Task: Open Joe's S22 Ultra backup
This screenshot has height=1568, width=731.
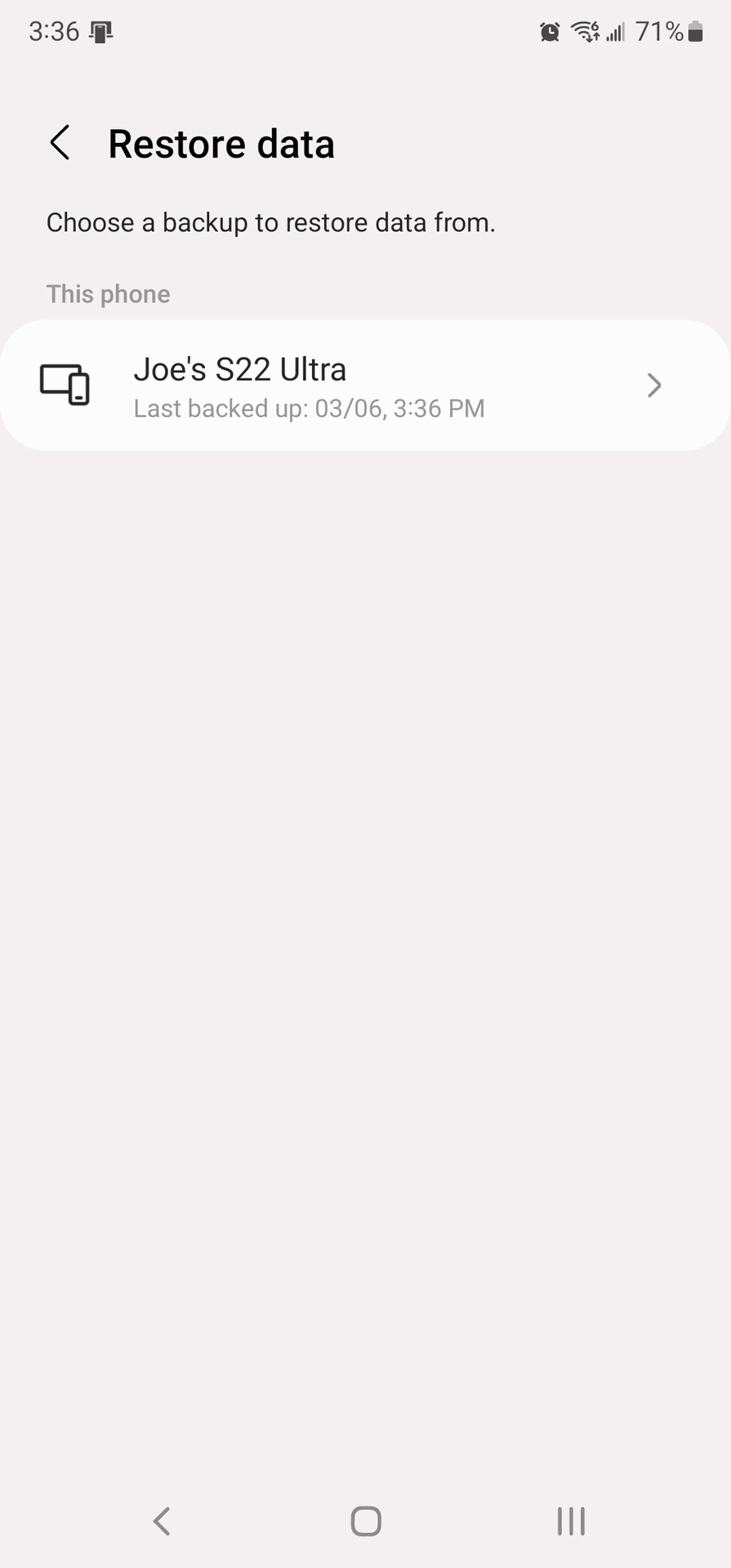Action: tap(364, 385)
